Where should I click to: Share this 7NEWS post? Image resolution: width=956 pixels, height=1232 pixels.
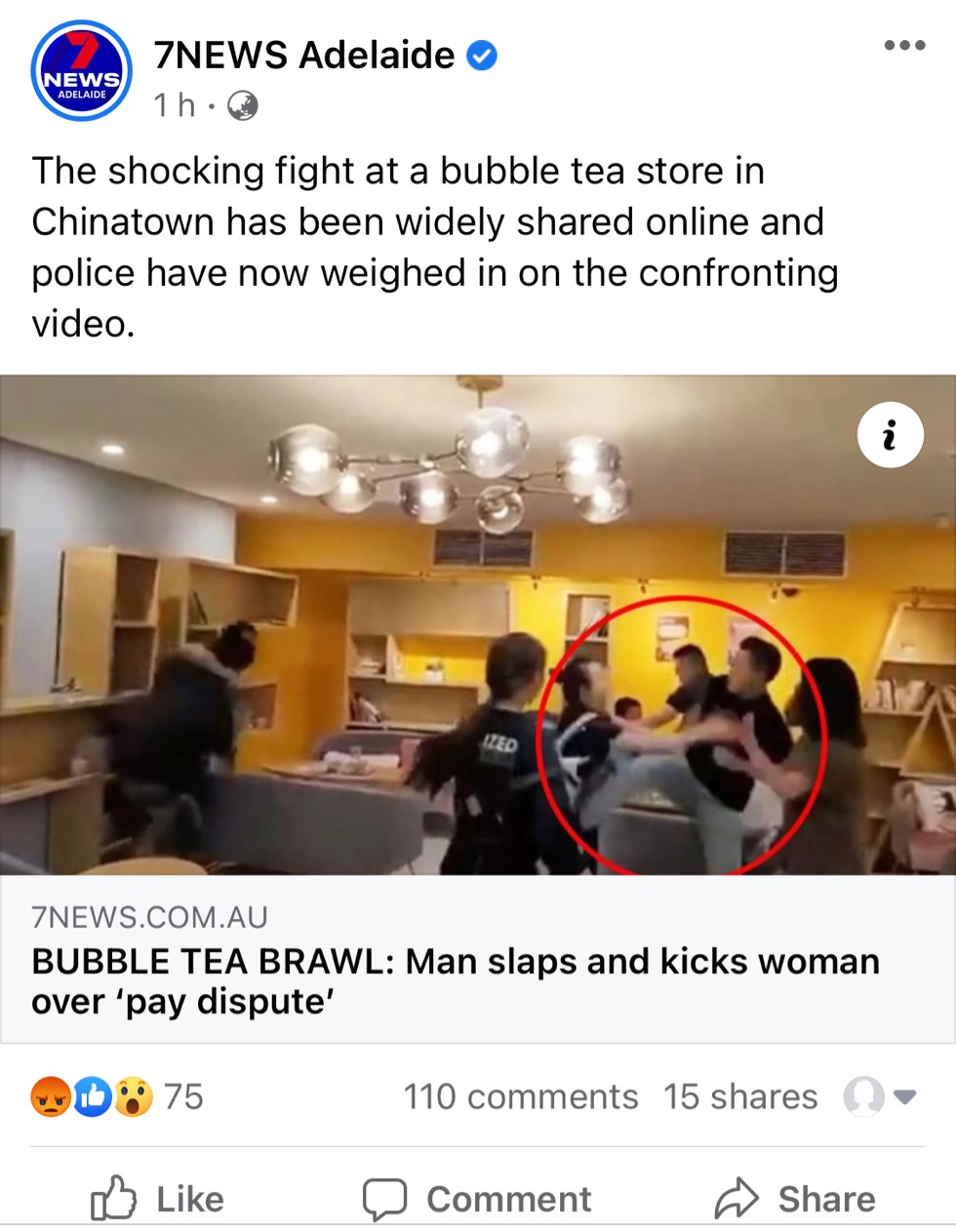click(x=794, y=1198)
